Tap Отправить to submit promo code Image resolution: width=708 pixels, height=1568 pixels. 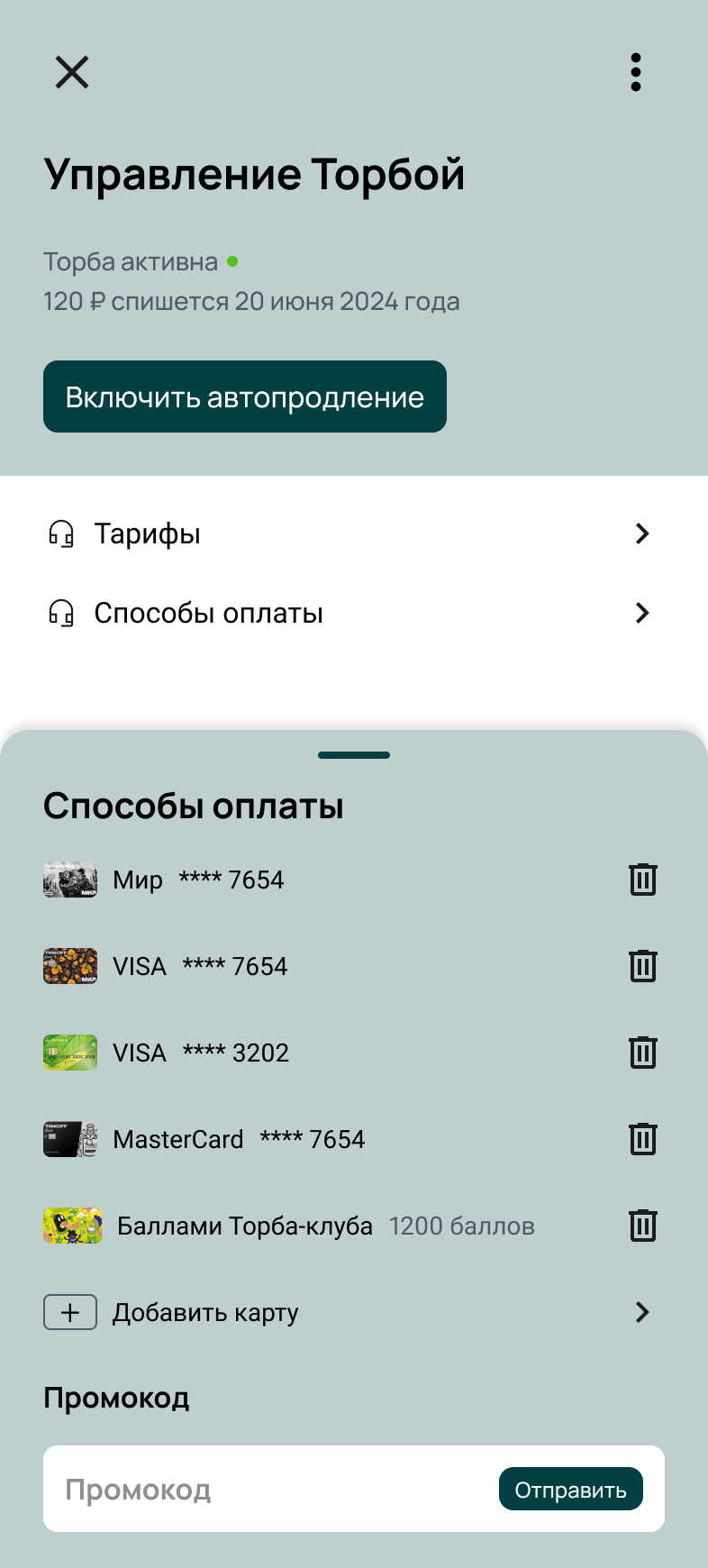[x=570, y=1489]
